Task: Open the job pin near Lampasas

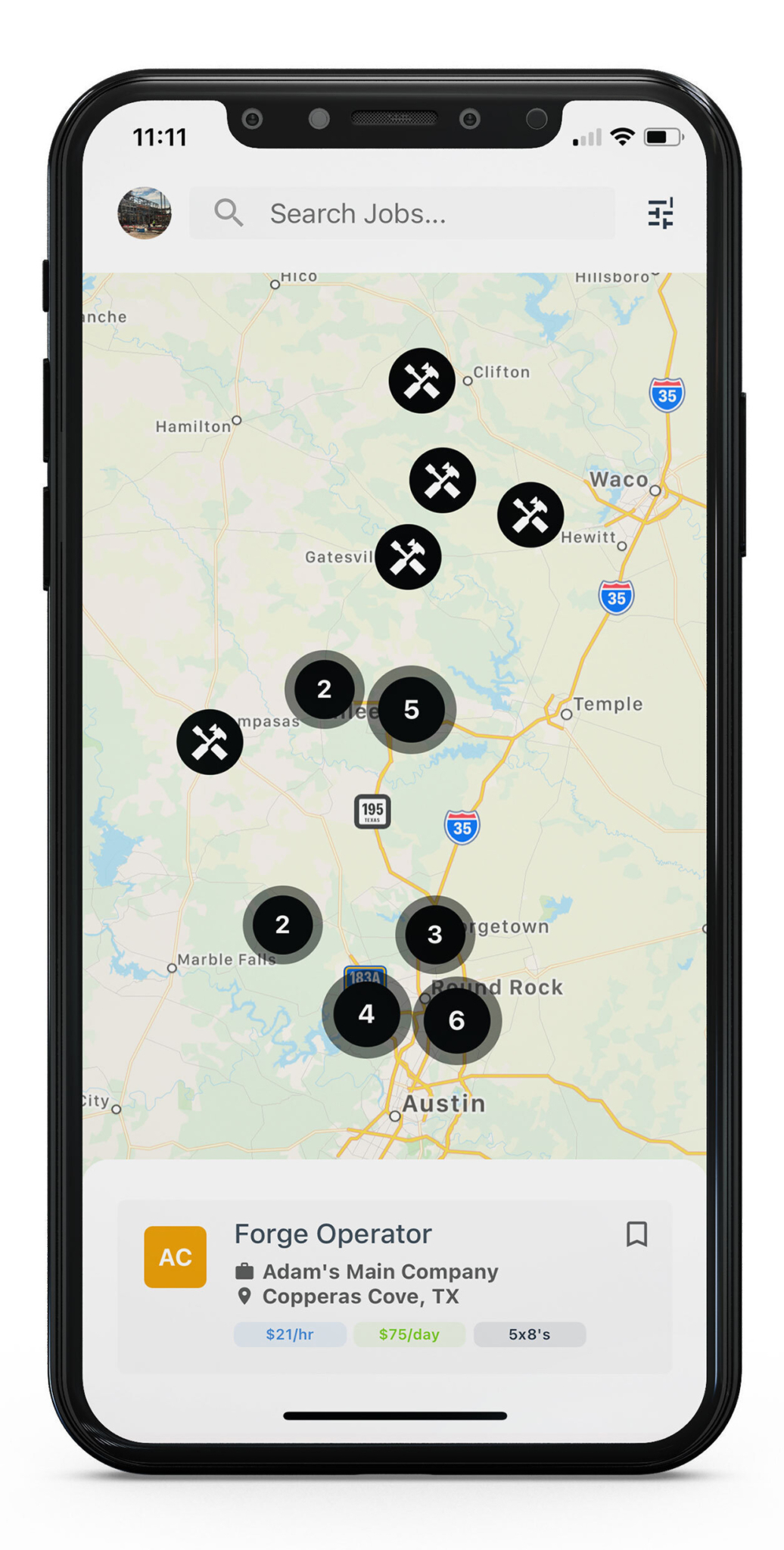Action: click(210, 742)
